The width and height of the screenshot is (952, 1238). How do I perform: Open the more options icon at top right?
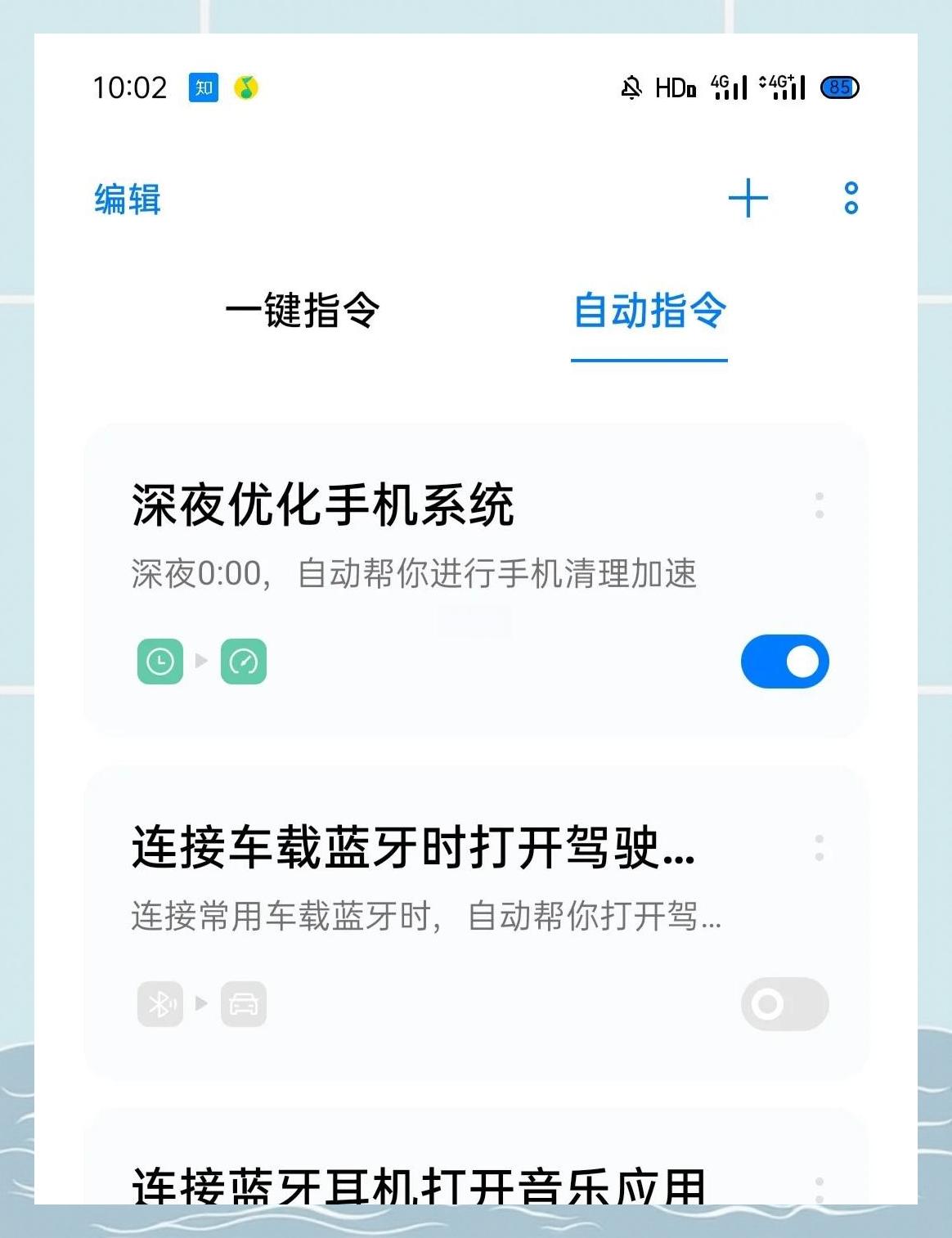coord(849,199)
